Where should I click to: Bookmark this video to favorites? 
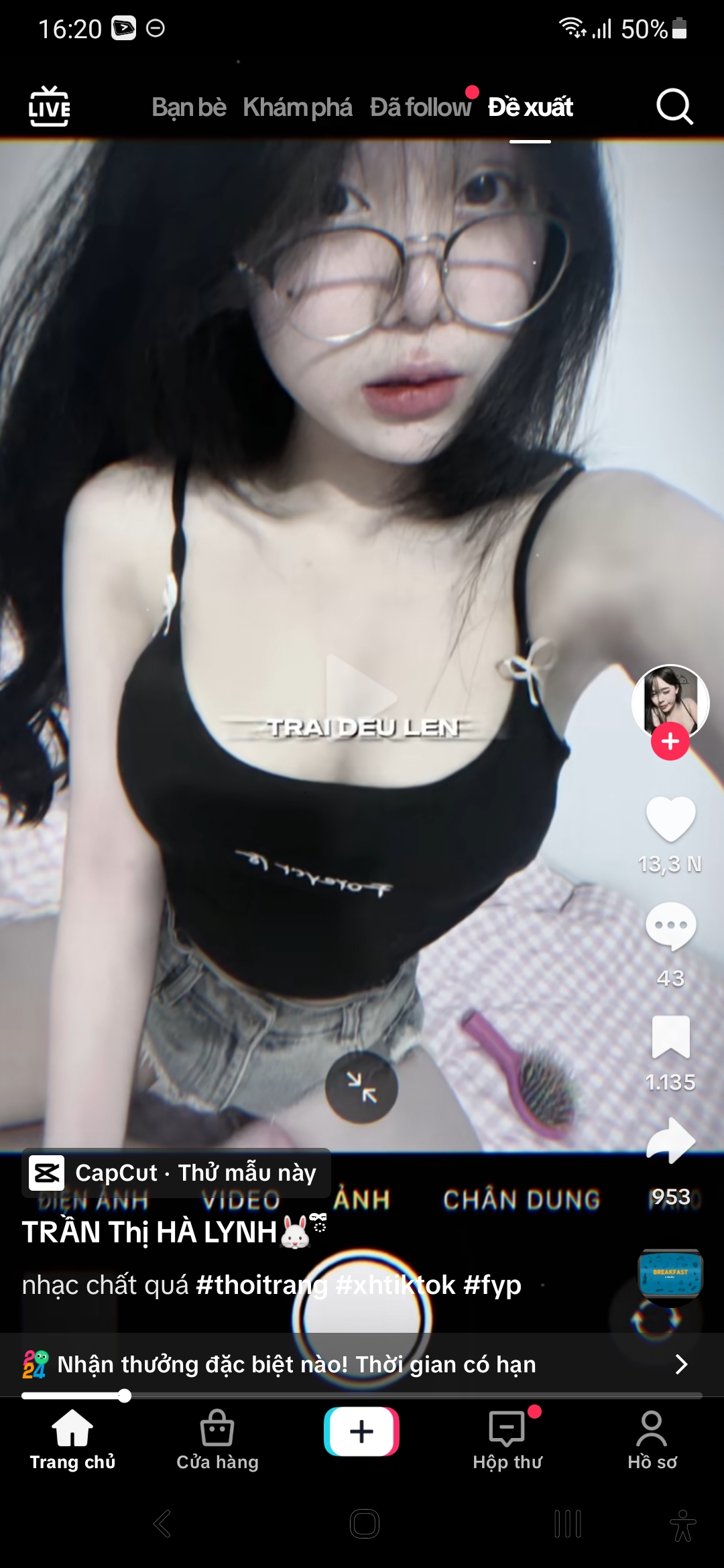(x=670, y=1037)
